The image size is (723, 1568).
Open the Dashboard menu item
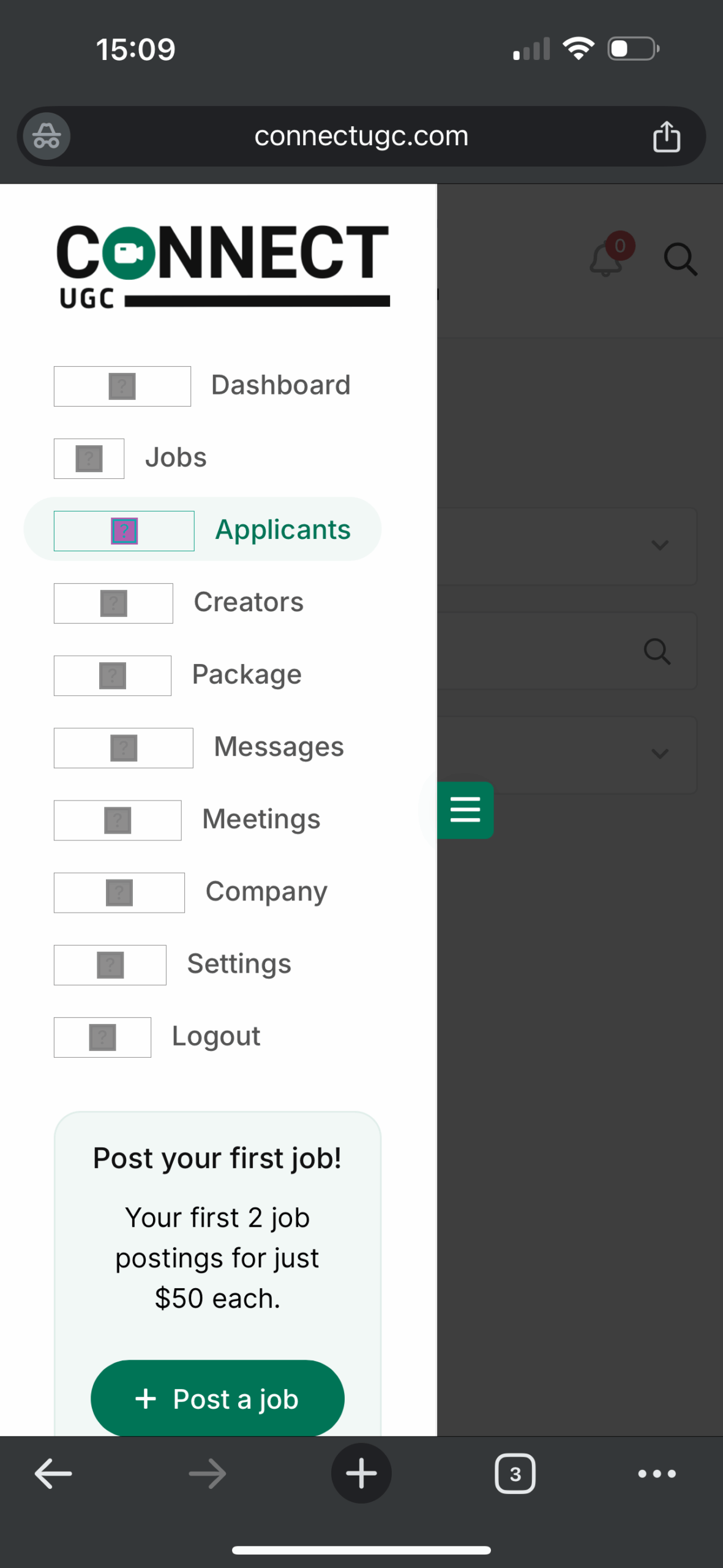point(202,386)
